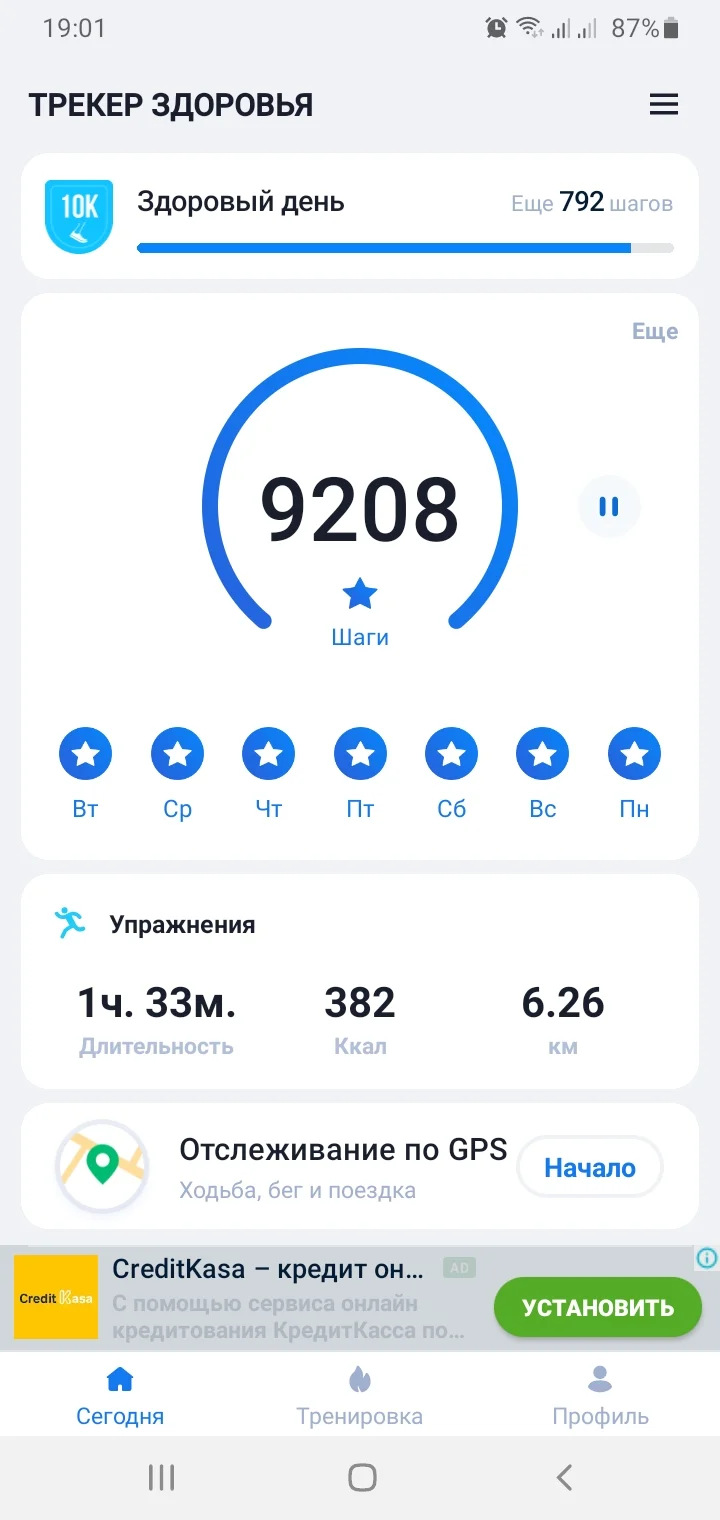The height and width of the screenshot is (1520, 720).
Task: Click the GPS map icon
Action: pyautogui.click(x=101, y=1166)
